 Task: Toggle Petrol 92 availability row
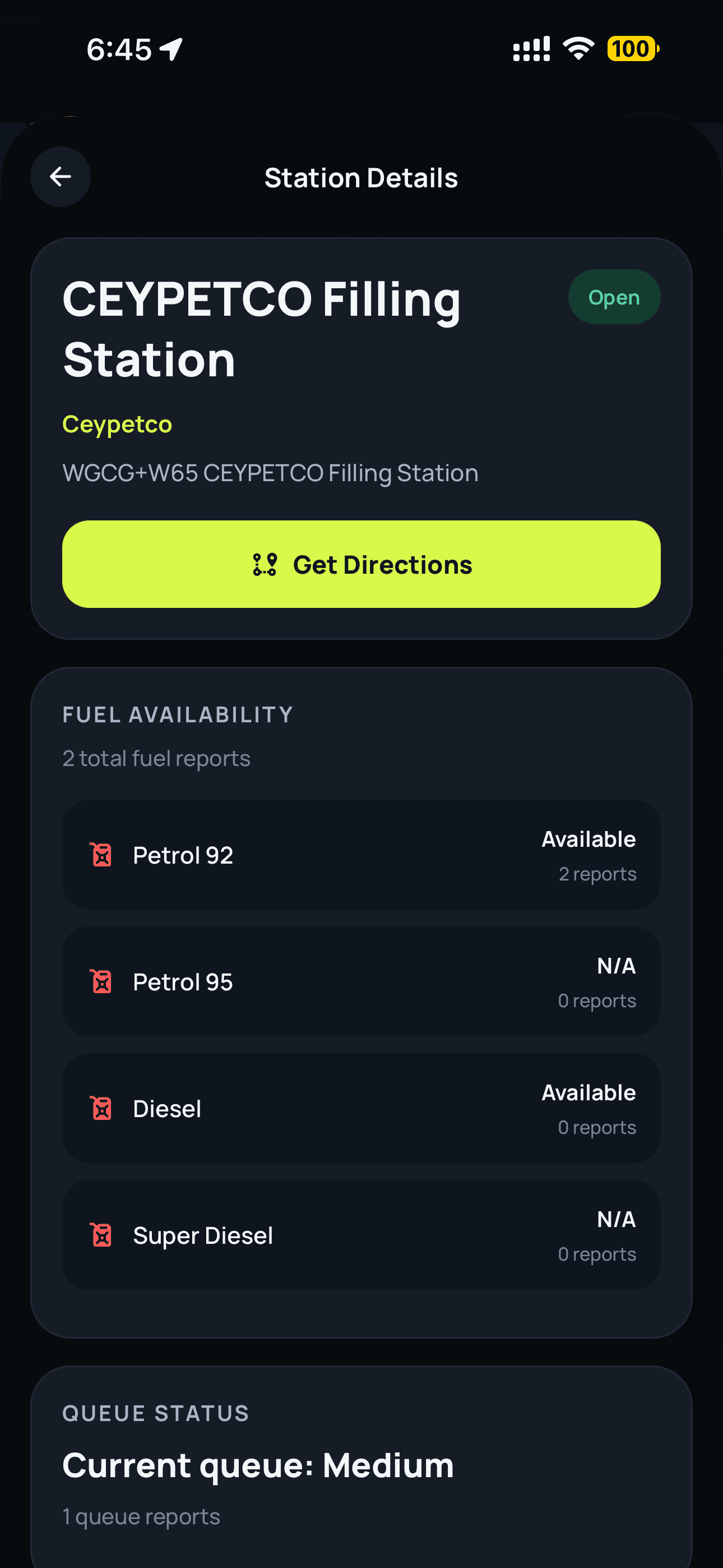361,855
